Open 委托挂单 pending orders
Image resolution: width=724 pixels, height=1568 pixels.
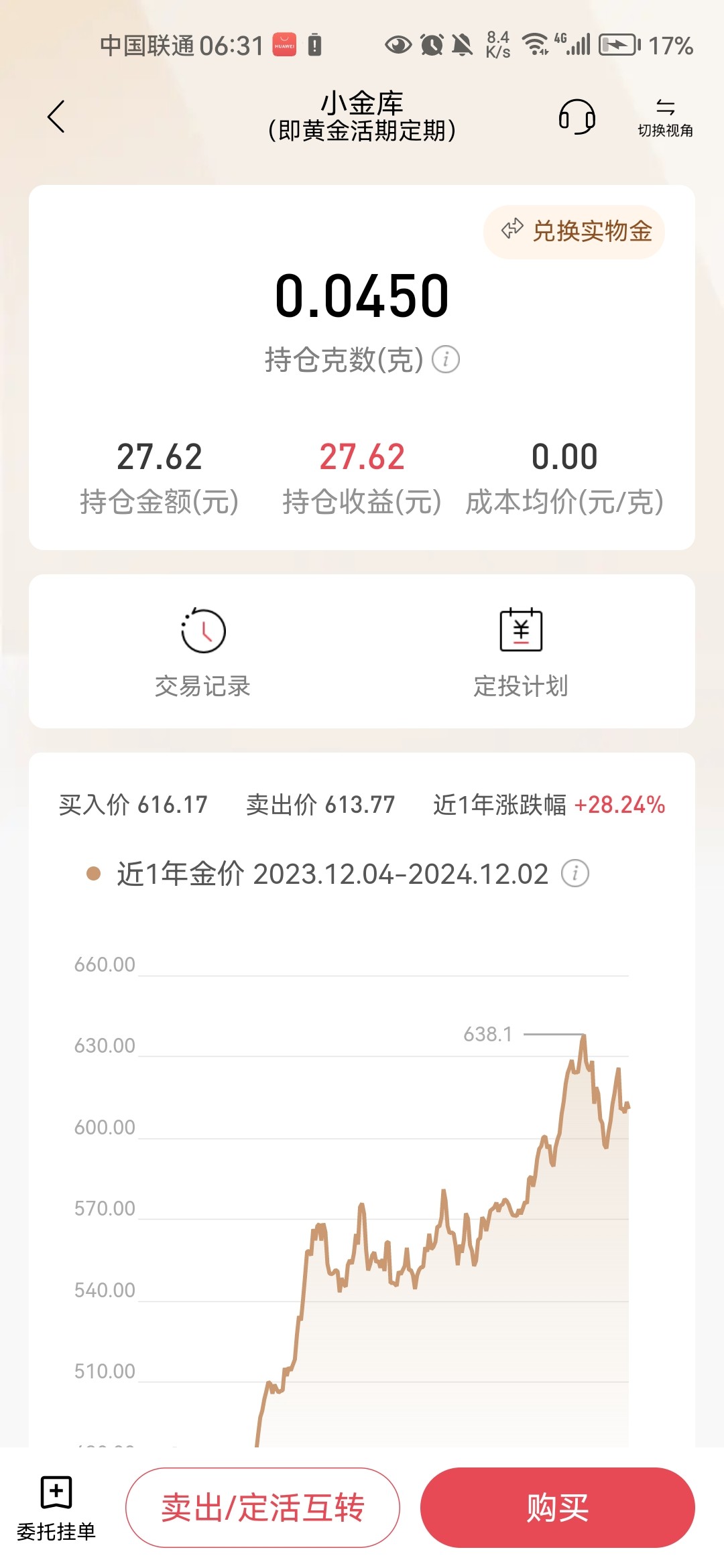pos(56,1508)
